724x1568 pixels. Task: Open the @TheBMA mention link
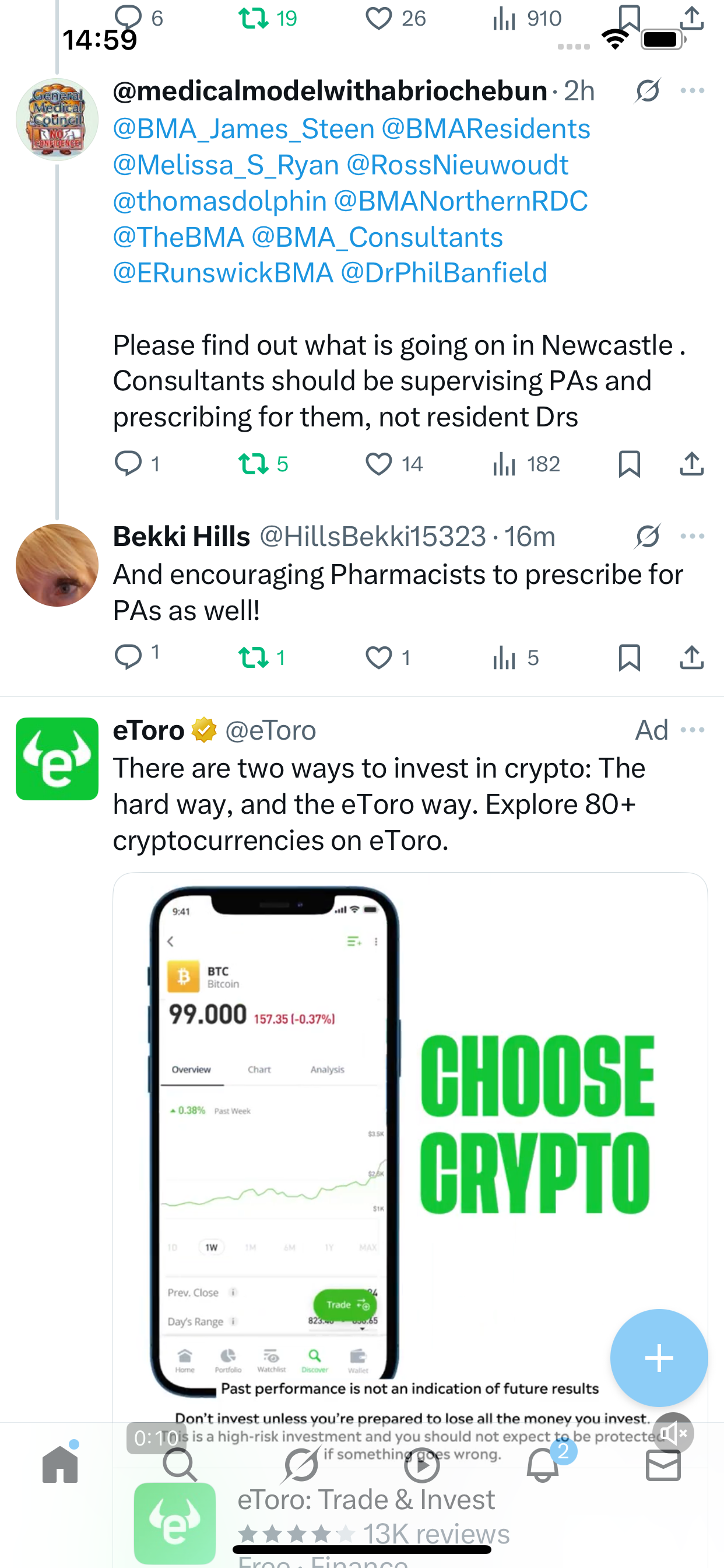[x=178, y=237]
